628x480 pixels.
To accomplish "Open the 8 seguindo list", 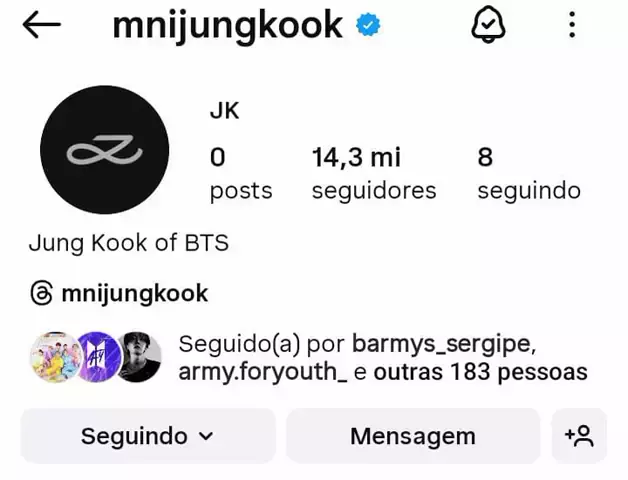I will [528, 173].
